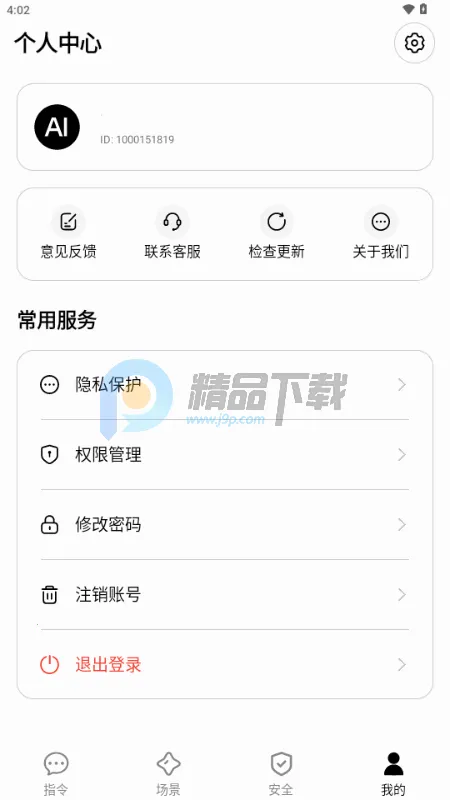This screenshot has height=800, width=450.
Task: Switch to the 场景 tab
Action: tap(168, 773)
